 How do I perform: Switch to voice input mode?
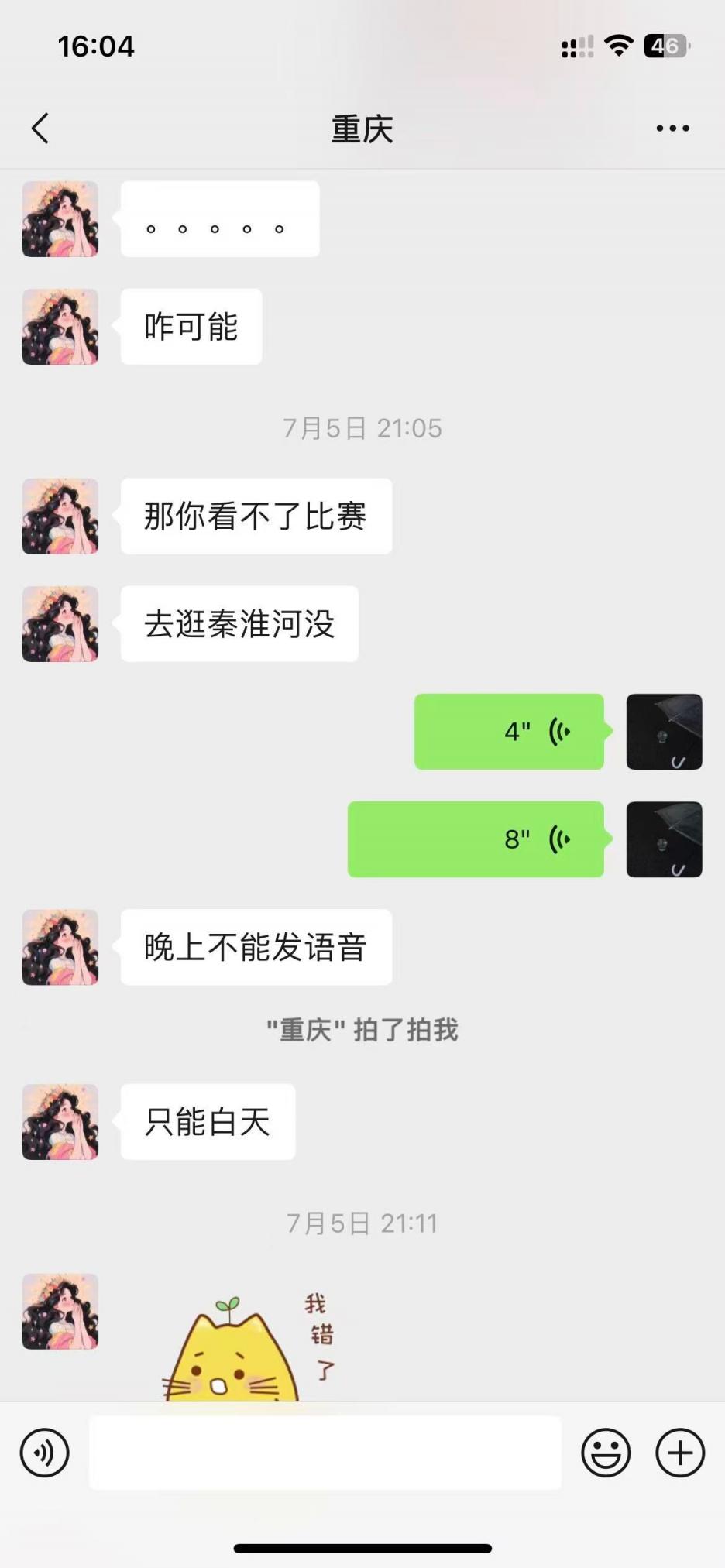click(x=44, y=1453)
